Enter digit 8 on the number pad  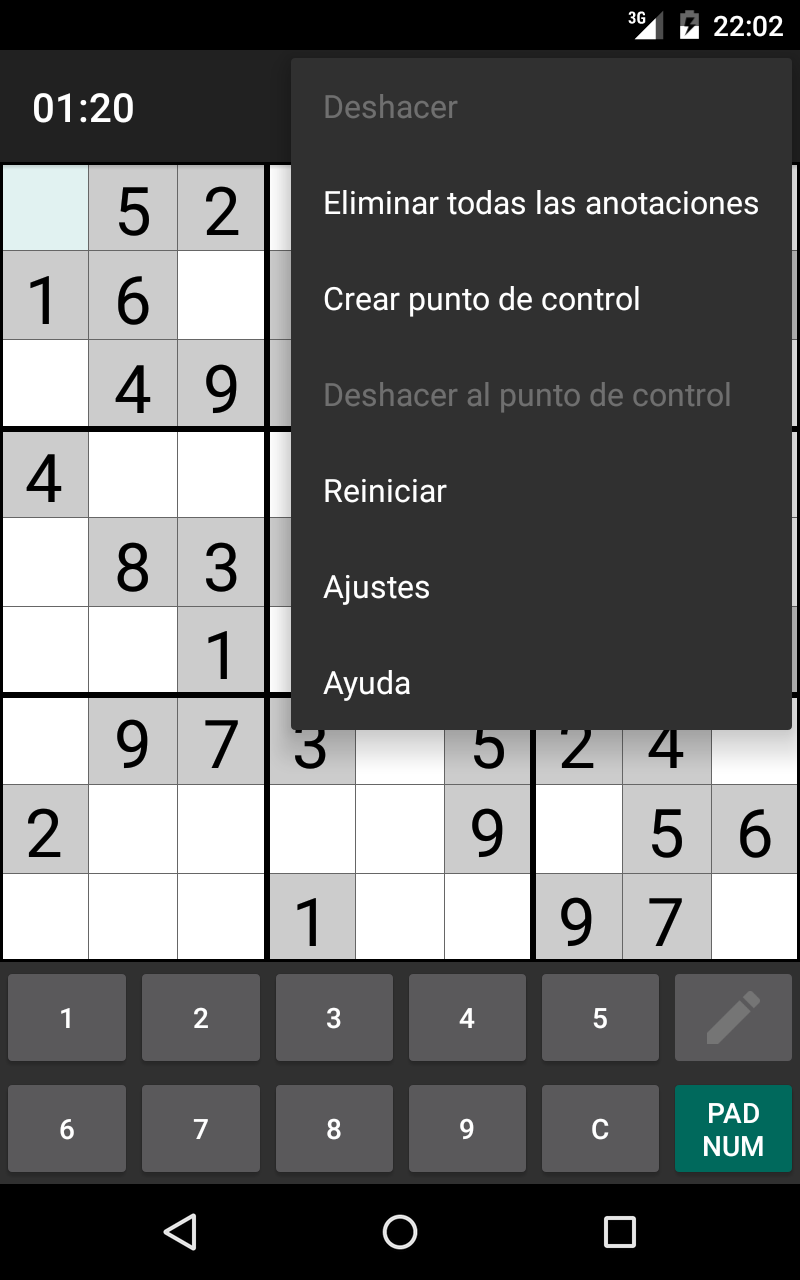tap(334, 1129)
